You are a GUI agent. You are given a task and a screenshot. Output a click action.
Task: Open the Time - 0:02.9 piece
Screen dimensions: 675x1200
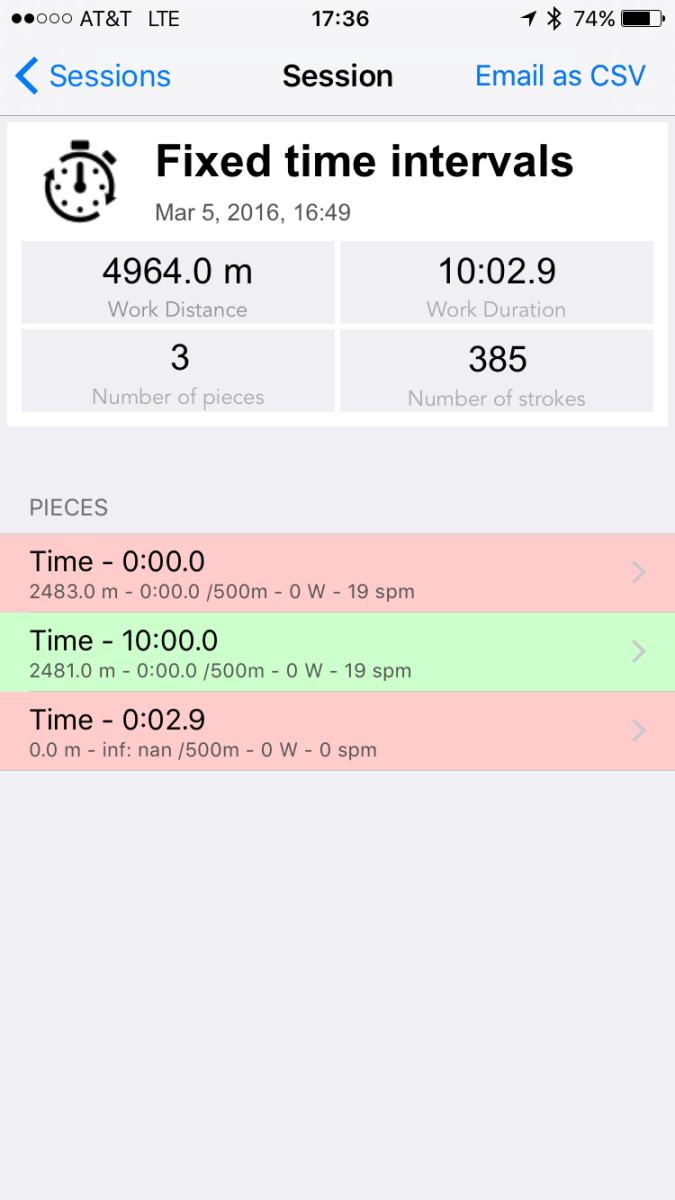pyautogui.click(x=337, y=731)
